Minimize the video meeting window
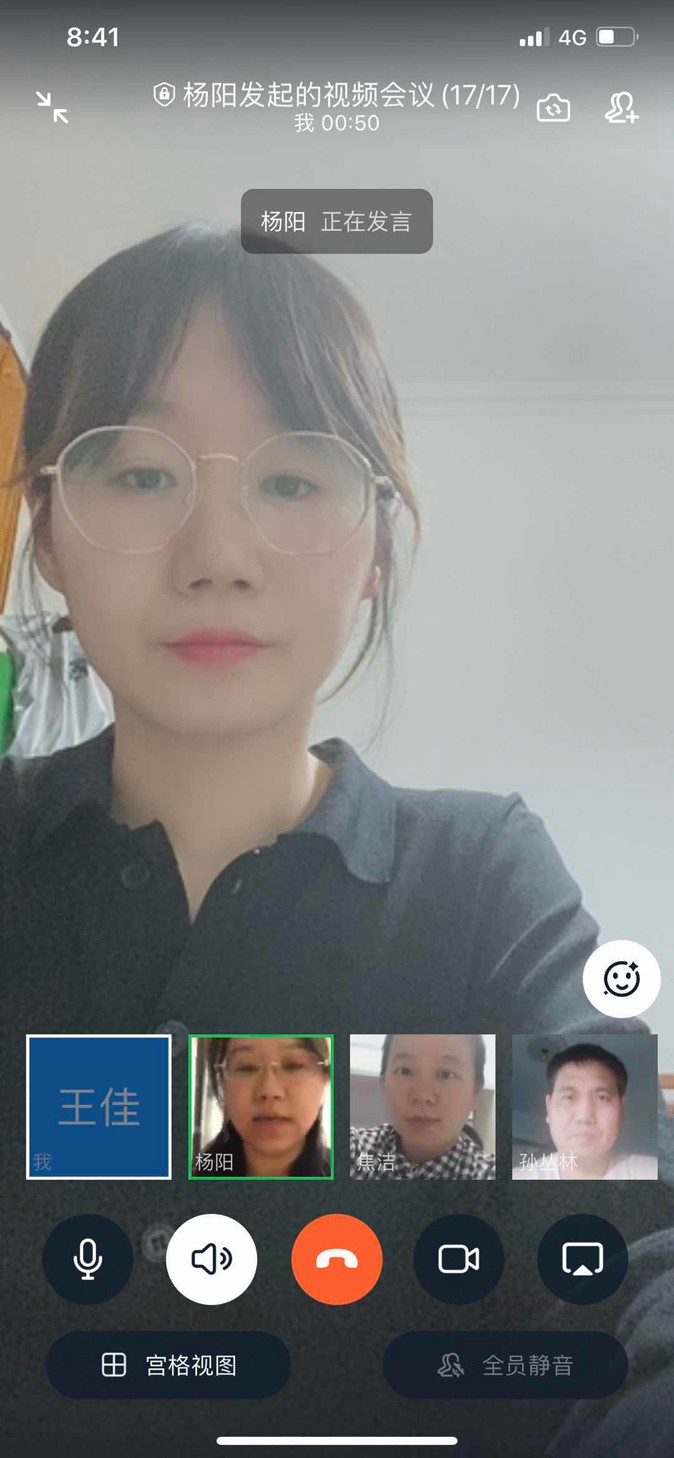This screenshot has height=1458, width=674. click(x=52, y=107)
